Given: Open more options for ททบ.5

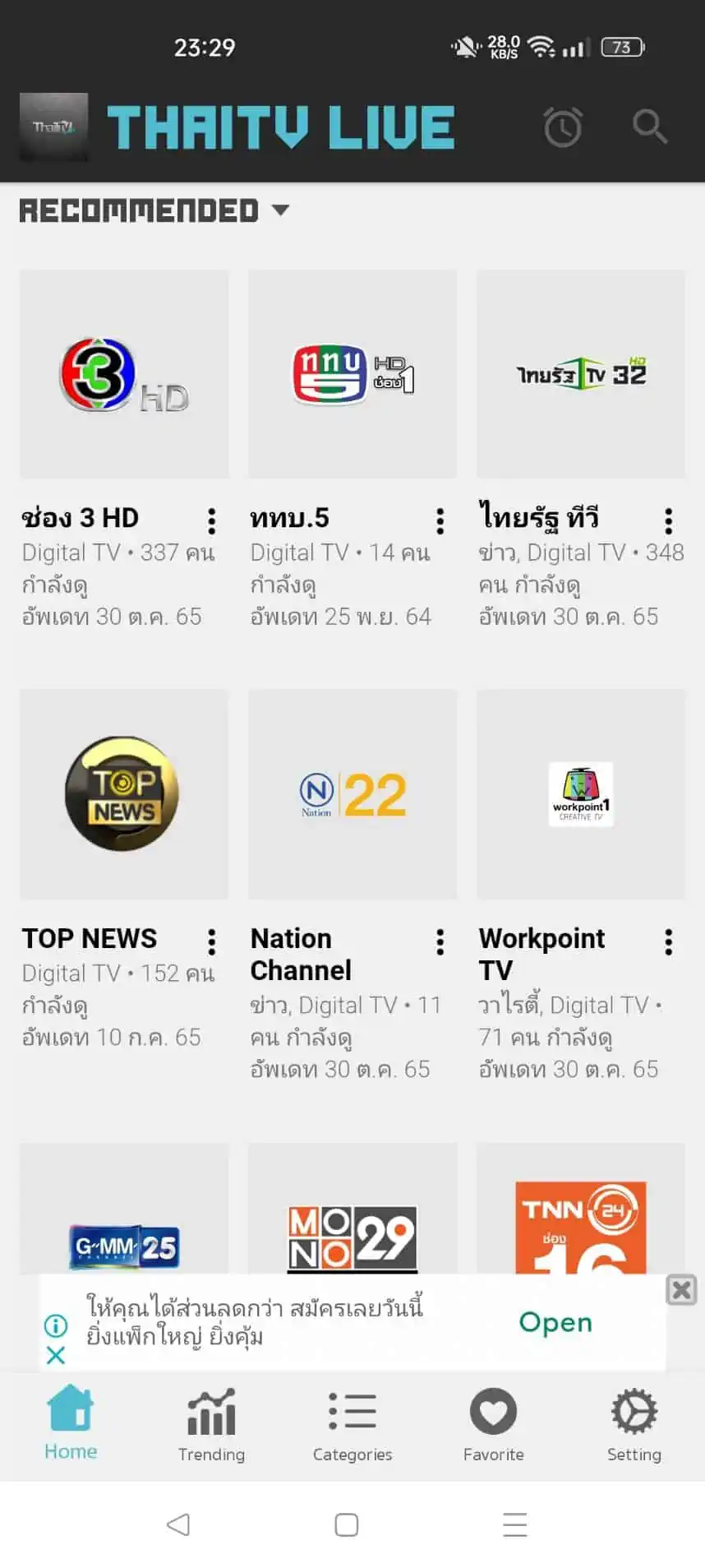Looking at the screenshot, I should (x=440, y=520).
